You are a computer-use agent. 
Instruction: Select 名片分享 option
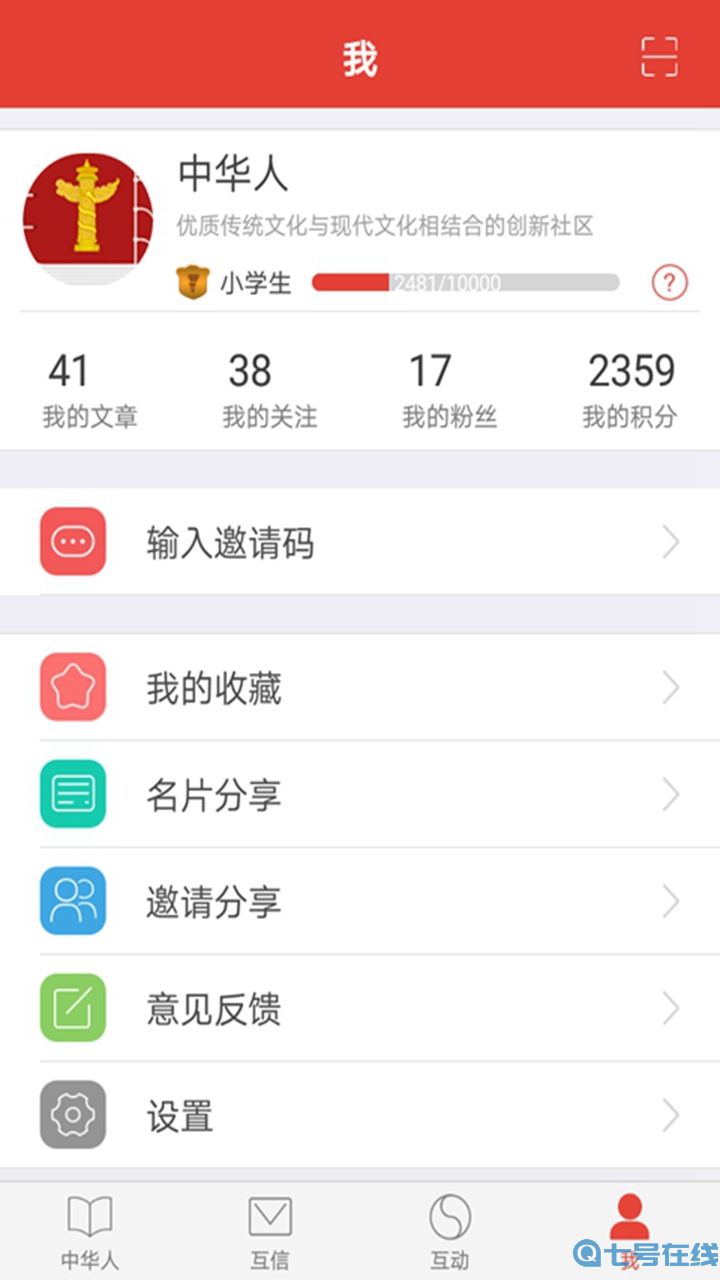pos(360,795)
